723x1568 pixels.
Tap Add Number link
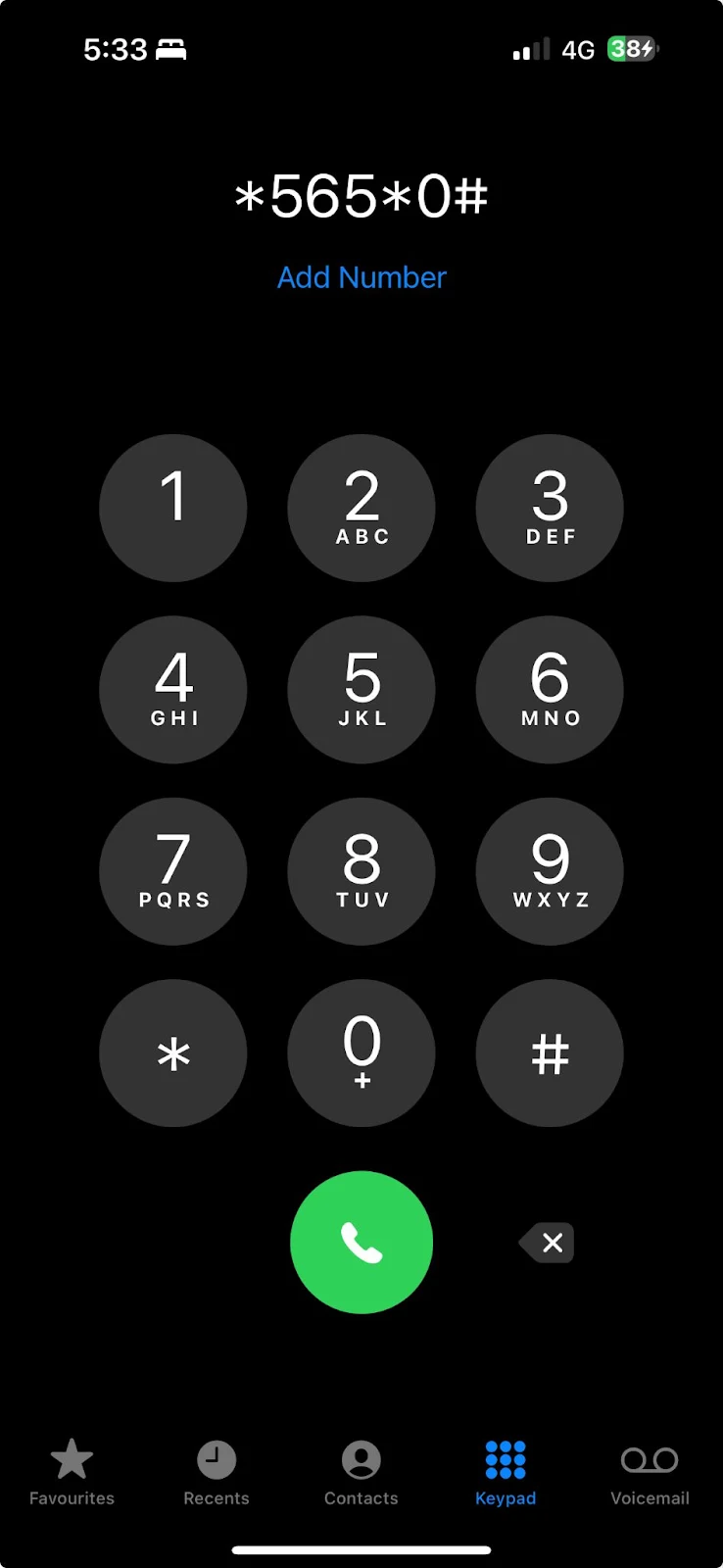[x=361, y=277]
